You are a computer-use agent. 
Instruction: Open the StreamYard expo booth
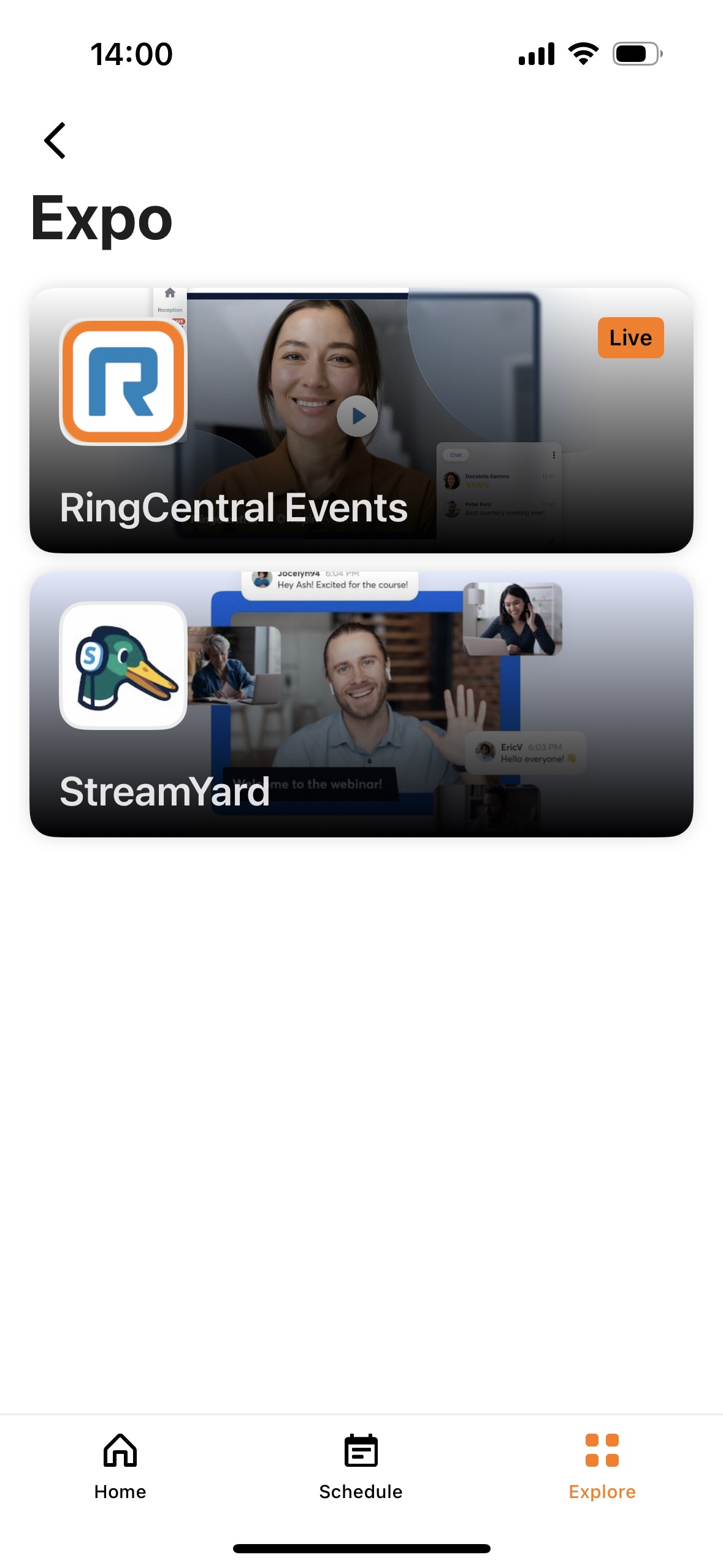(x=361, y=704)
